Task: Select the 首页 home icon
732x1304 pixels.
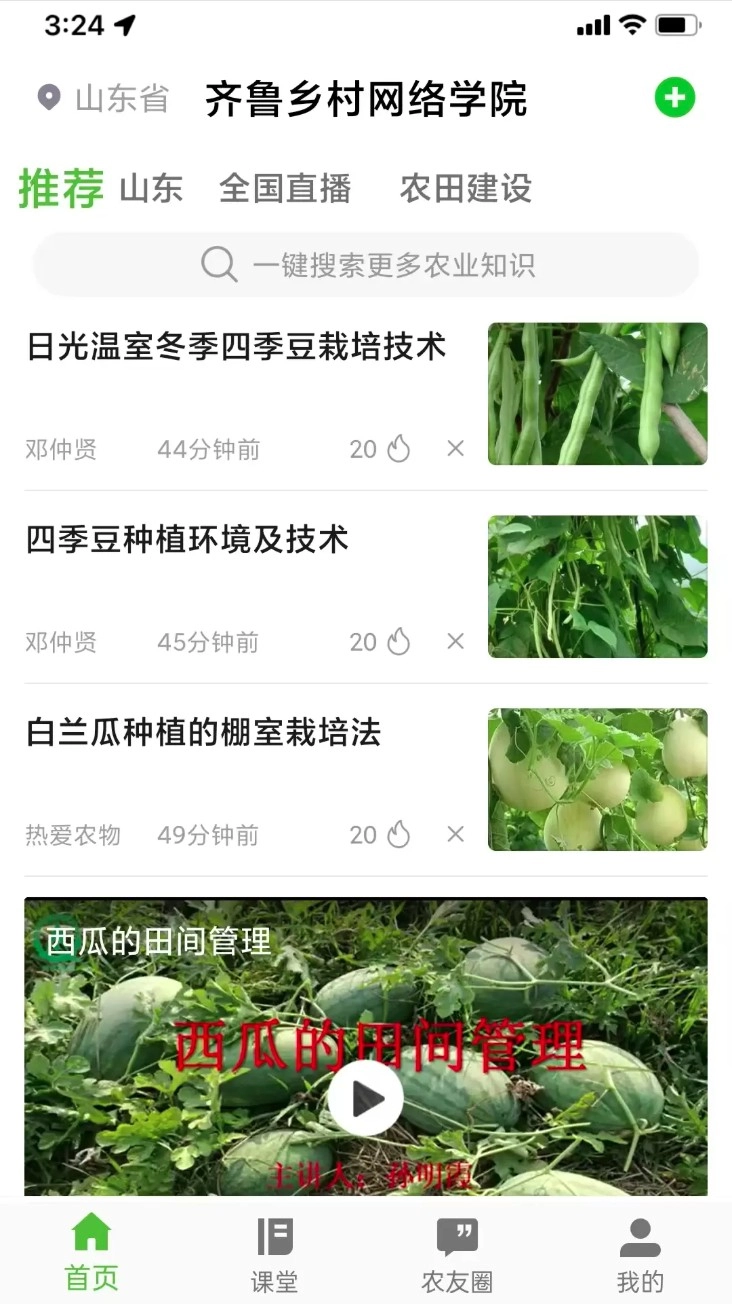Action: point(91,1235)
